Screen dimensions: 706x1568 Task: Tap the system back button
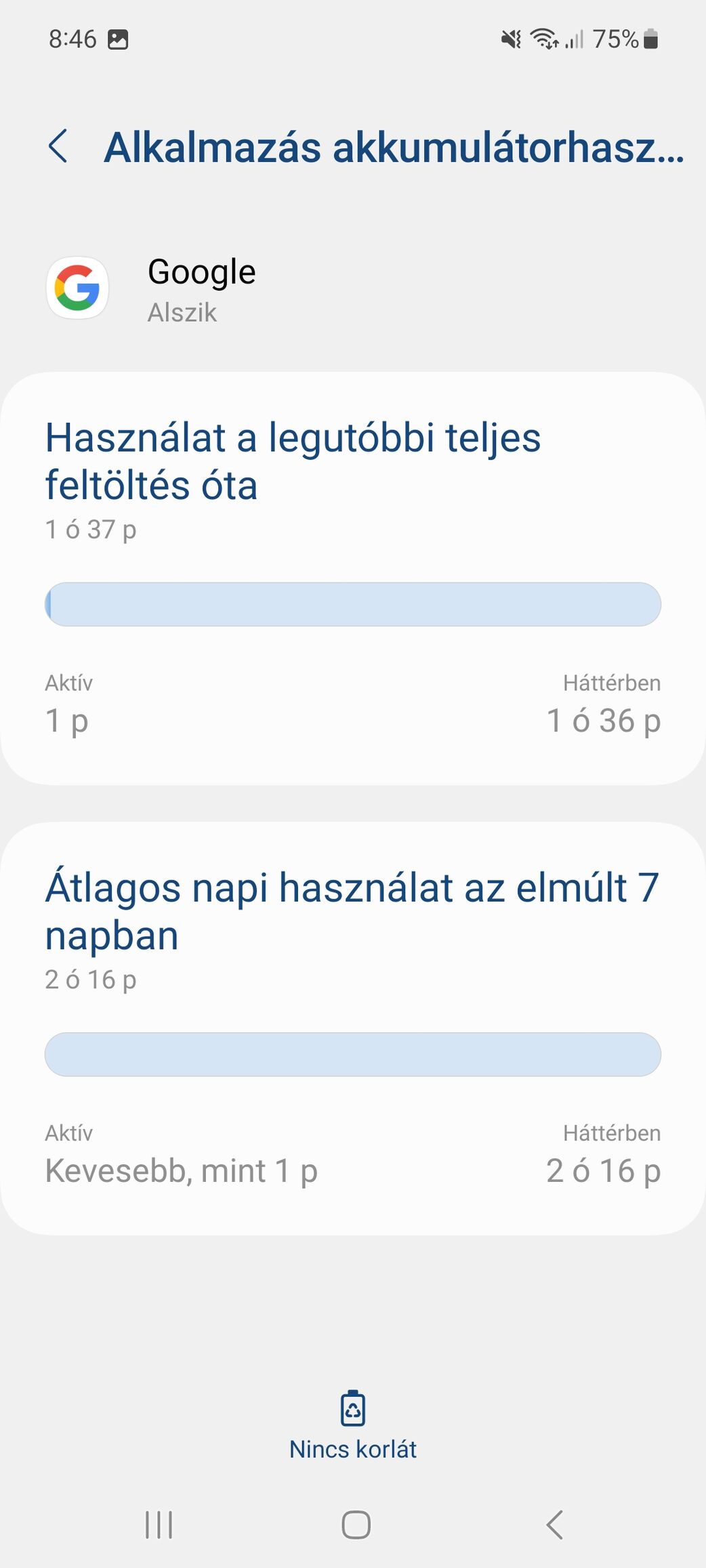click(x=554, y=1525)
